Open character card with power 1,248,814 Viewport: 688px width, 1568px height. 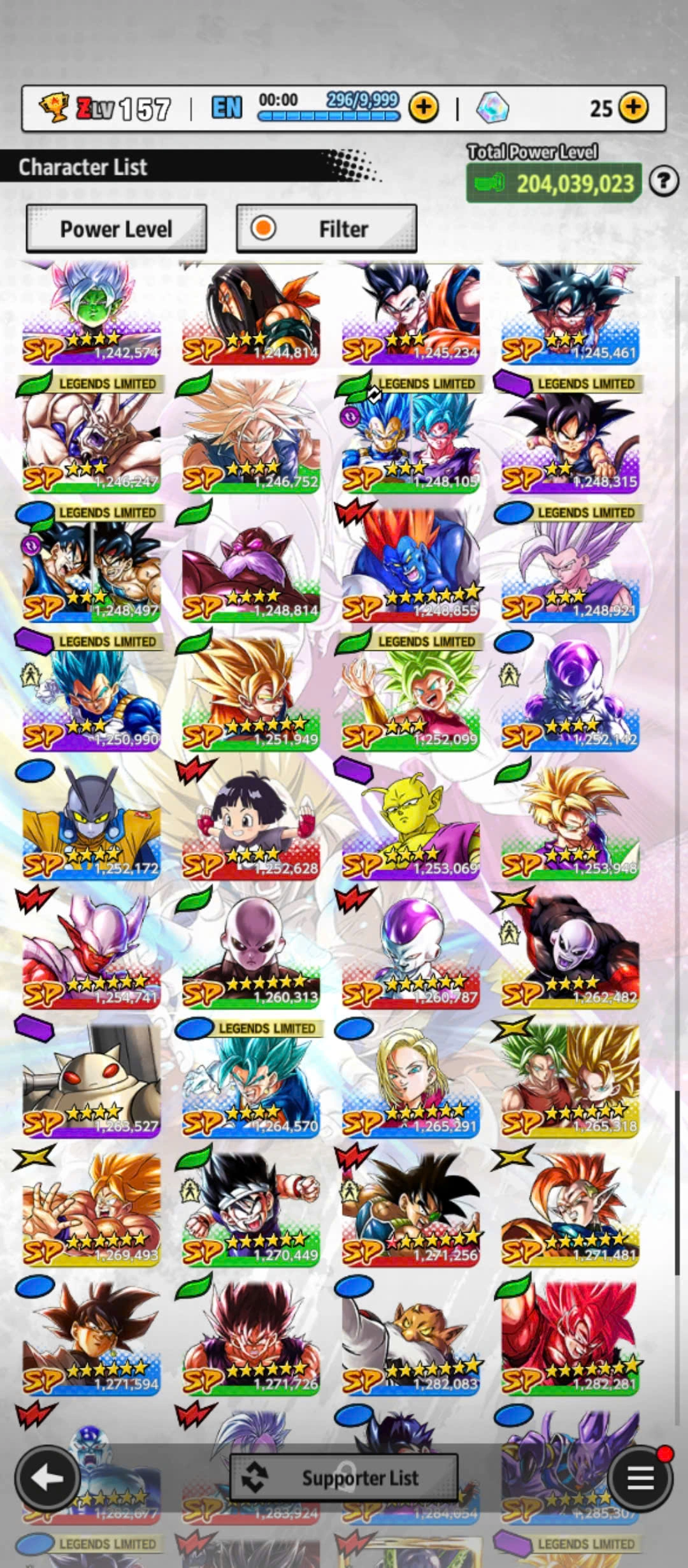point(251,569)
